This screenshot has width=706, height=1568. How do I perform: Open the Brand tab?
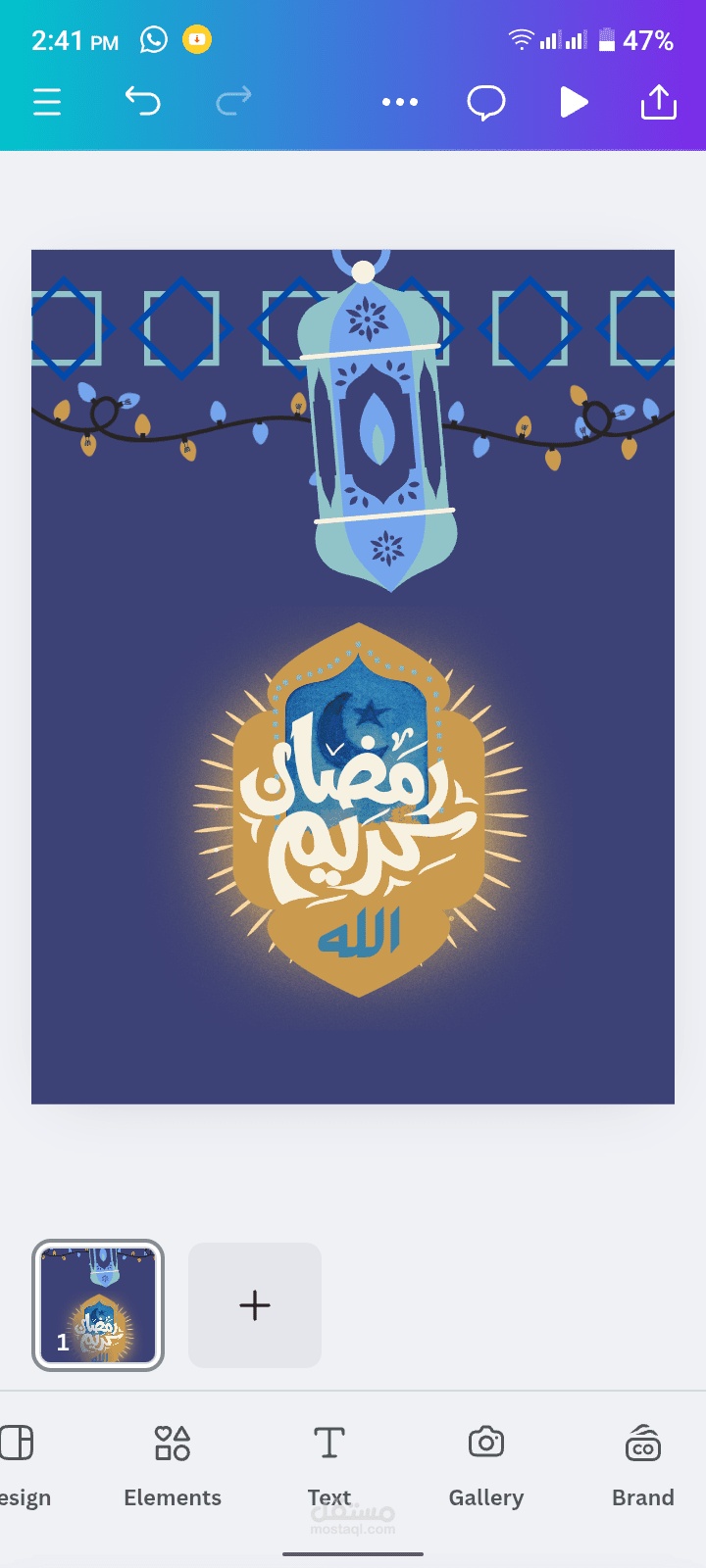click(643, 1466)
